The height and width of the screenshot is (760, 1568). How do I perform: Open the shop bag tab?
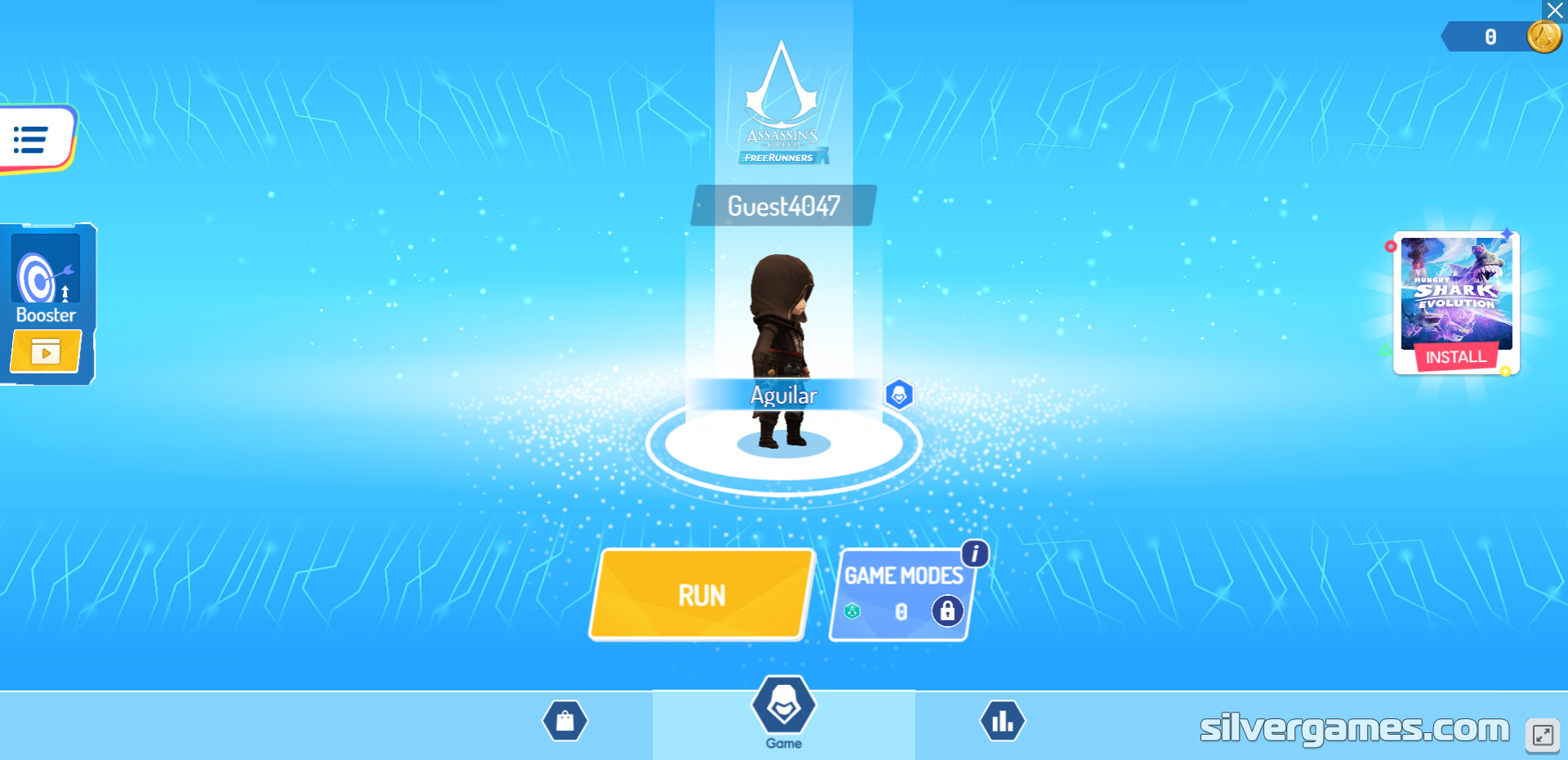(x=565, y=722)
